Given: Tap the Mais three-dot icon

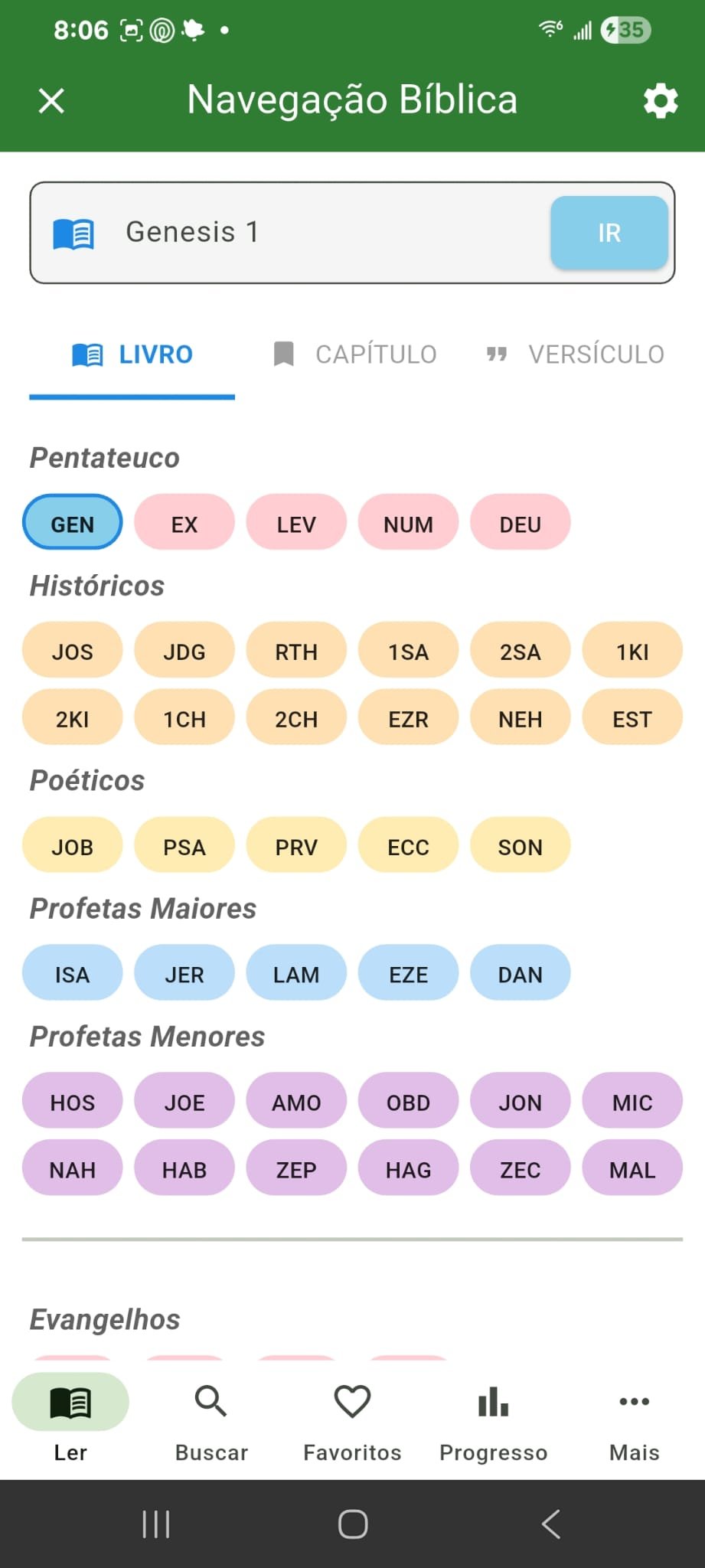Looking at the screenshot, I should 634,1402.
